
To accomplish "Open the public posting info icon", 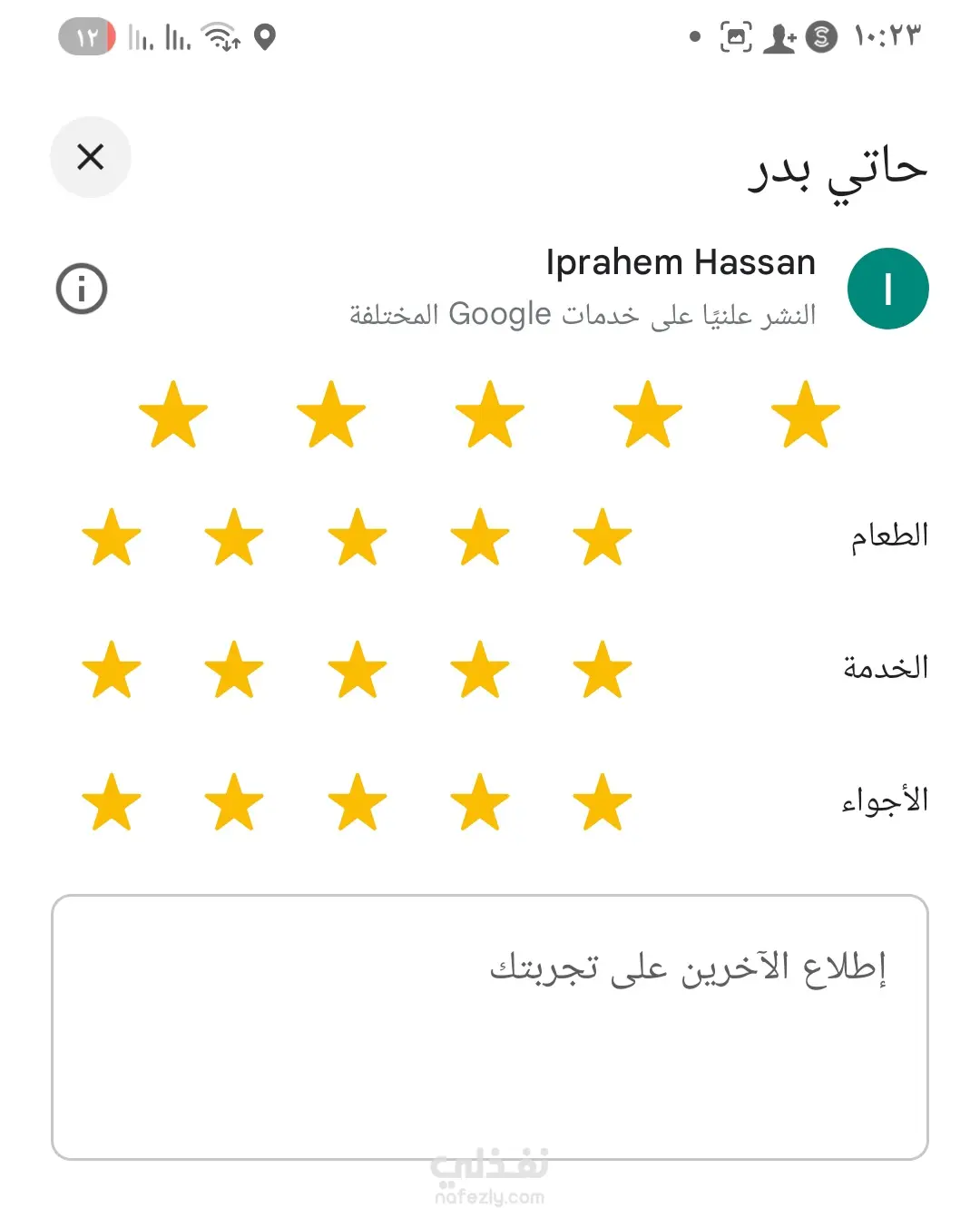I will tap(82, 289).
